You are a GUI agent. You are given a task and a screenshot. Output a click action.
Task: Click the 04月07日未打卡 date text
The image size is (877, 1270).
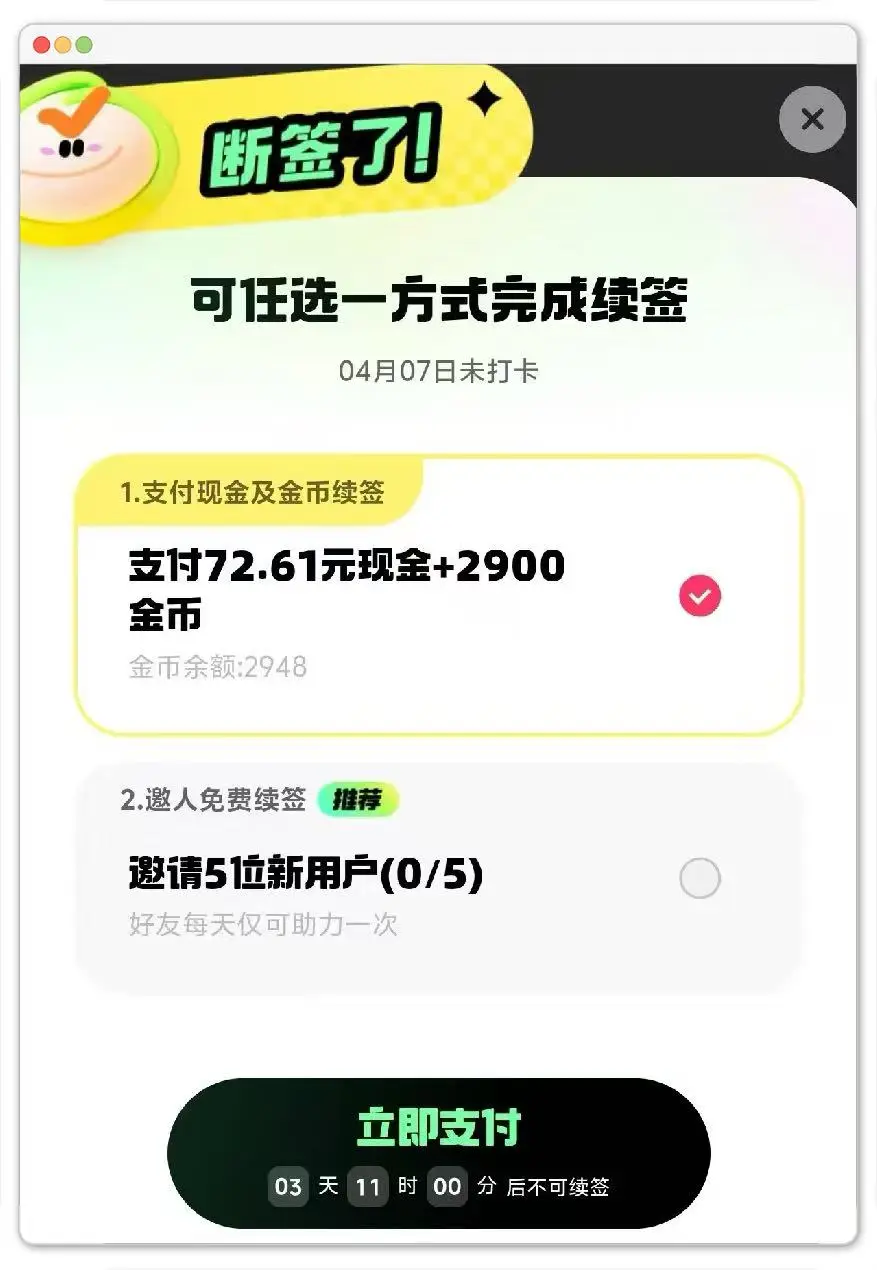click(x=438, y=370)
